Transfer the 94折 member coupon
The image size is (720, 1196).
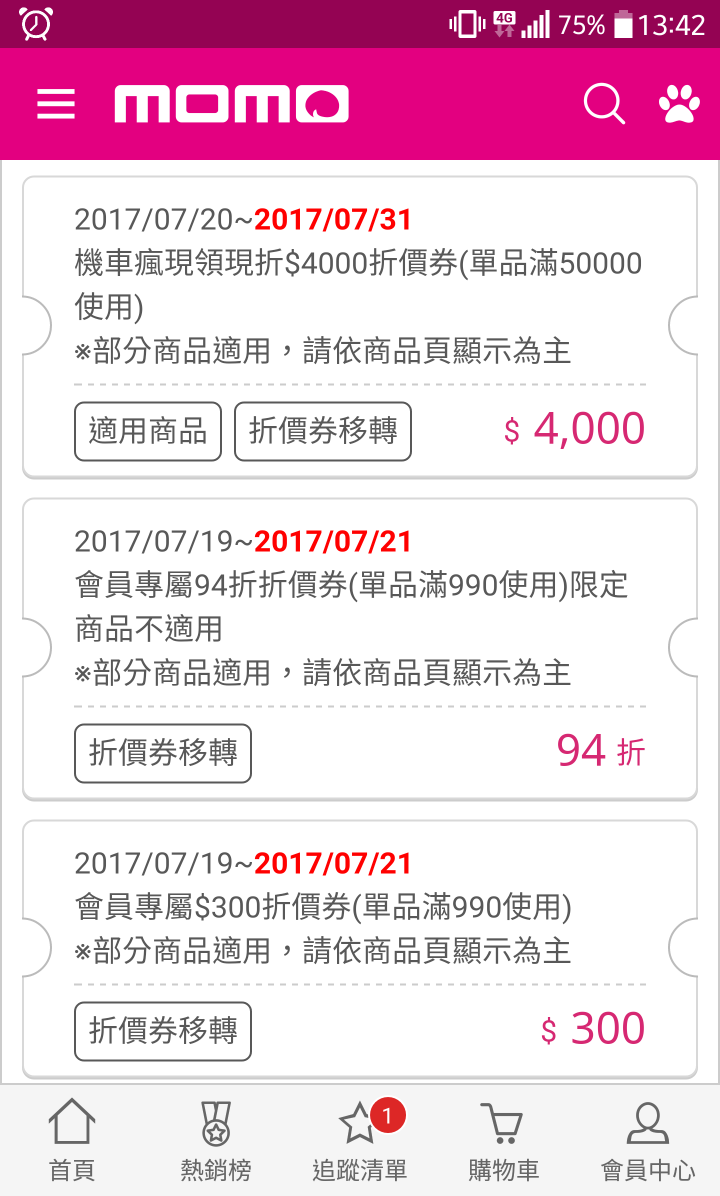pyautogui.click(x=162, y=753)
